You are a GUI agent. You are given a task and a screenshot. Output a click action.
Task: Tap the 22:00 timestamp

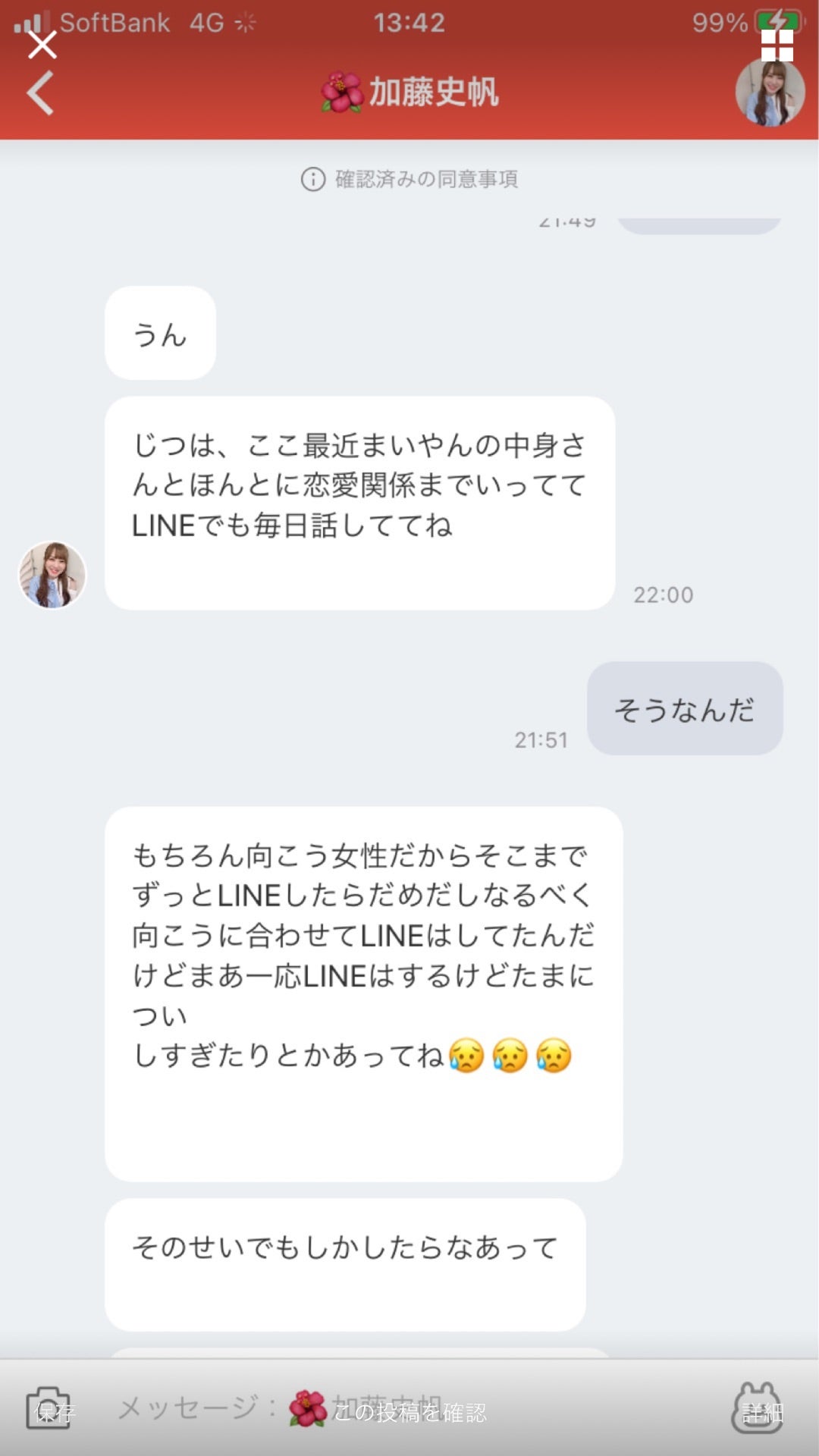click(664, 595)
